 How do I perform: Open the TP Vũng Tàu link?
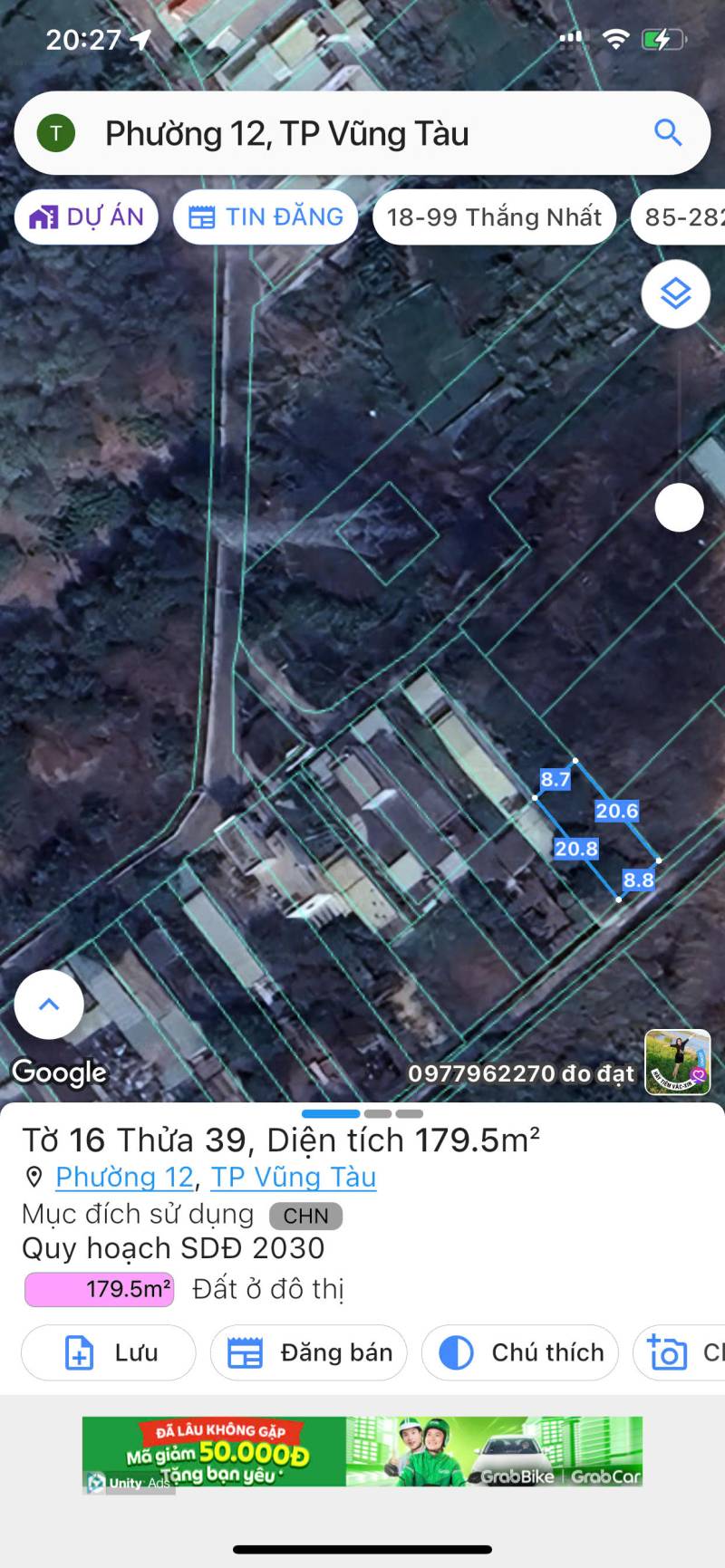coord(293,1178)
